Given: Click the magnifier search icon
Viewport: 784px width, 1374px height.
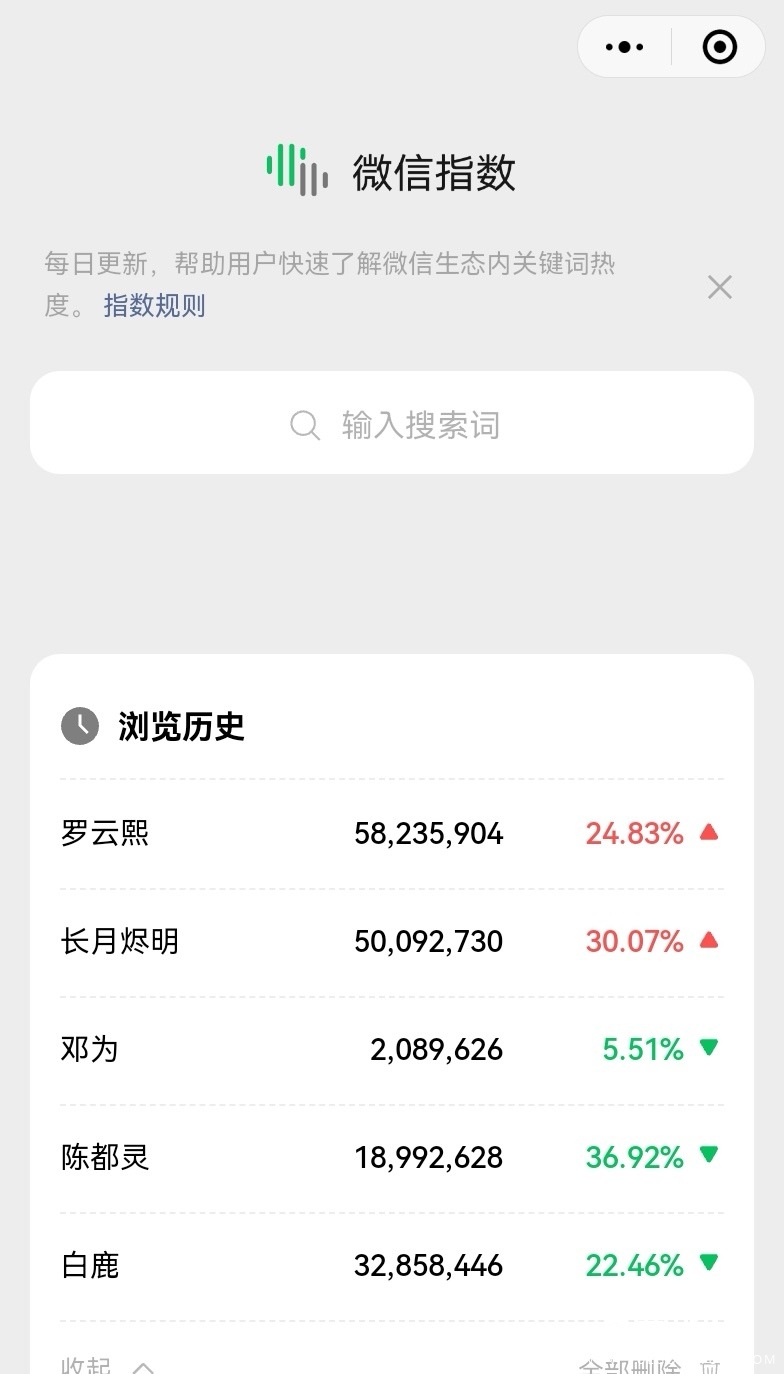Looking at the screenshot, I should pos(304,424).
